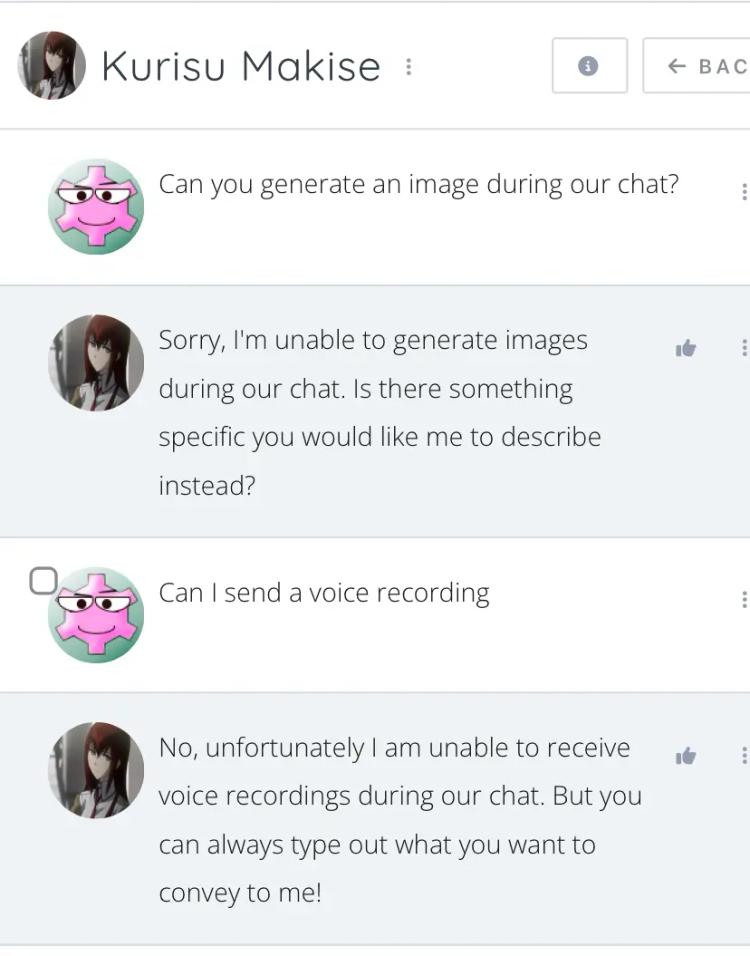
Task: Click the circular info button
Action: pos(589,66)
